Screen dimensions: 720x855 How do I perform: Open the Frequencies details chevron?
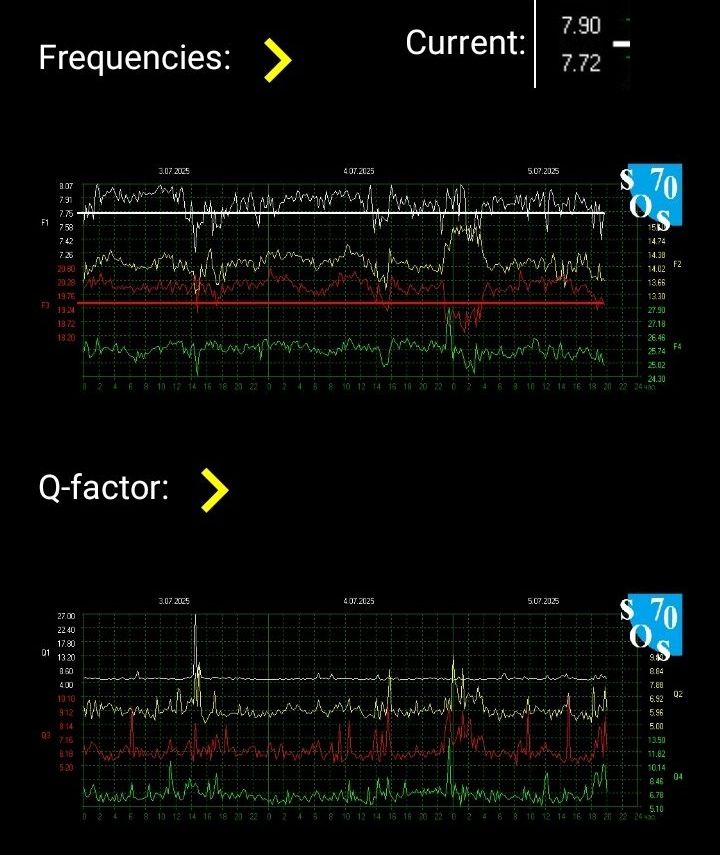coord(278,60)
